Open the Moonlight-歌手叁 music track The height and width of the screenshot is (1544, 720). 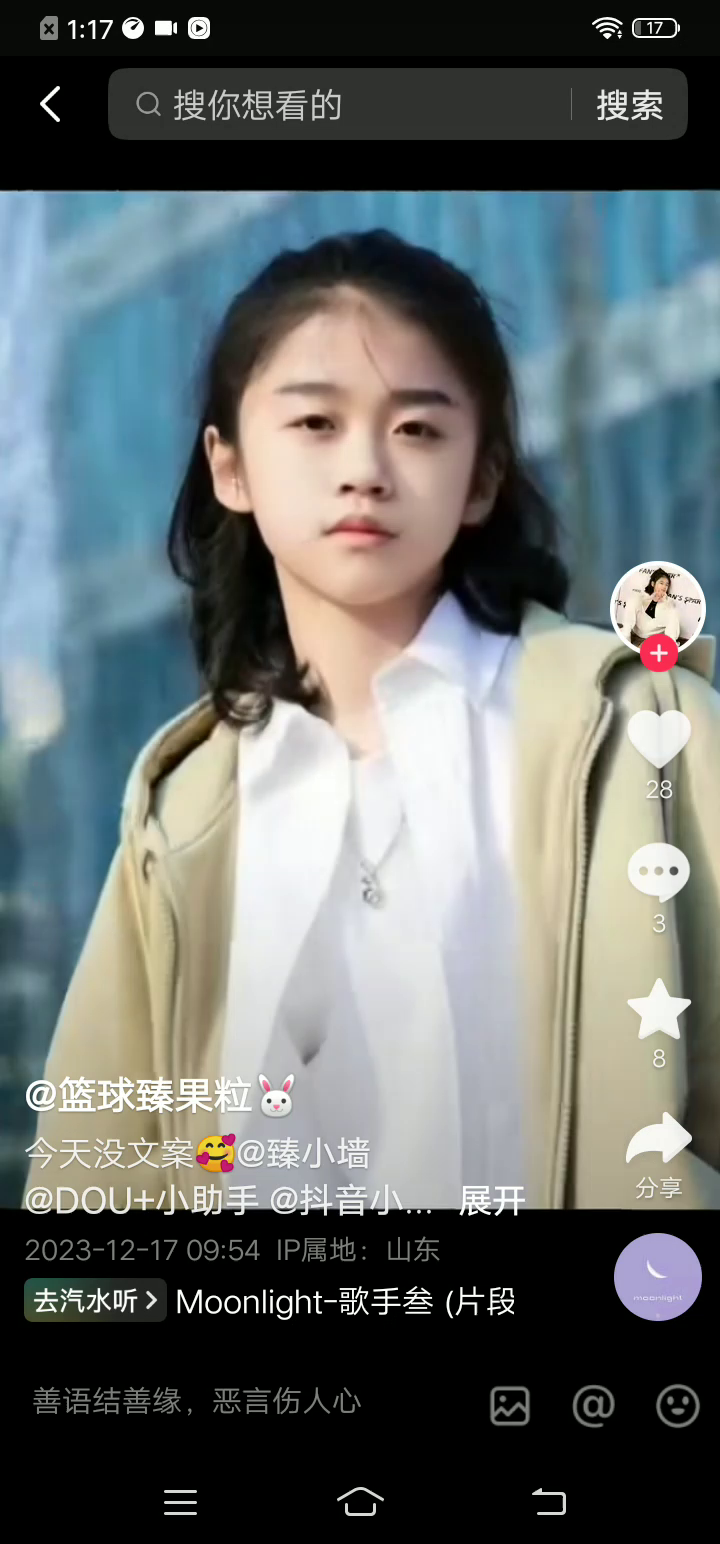pyautogui.click(x=345, y=1301)
